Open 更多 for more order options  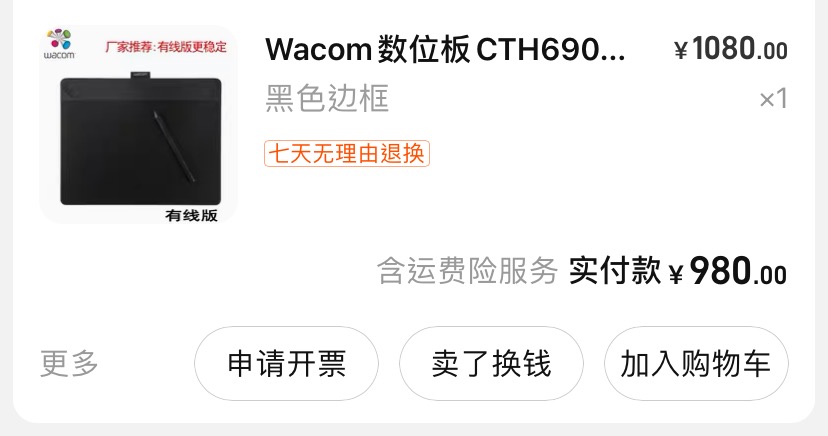coord(70,364)
